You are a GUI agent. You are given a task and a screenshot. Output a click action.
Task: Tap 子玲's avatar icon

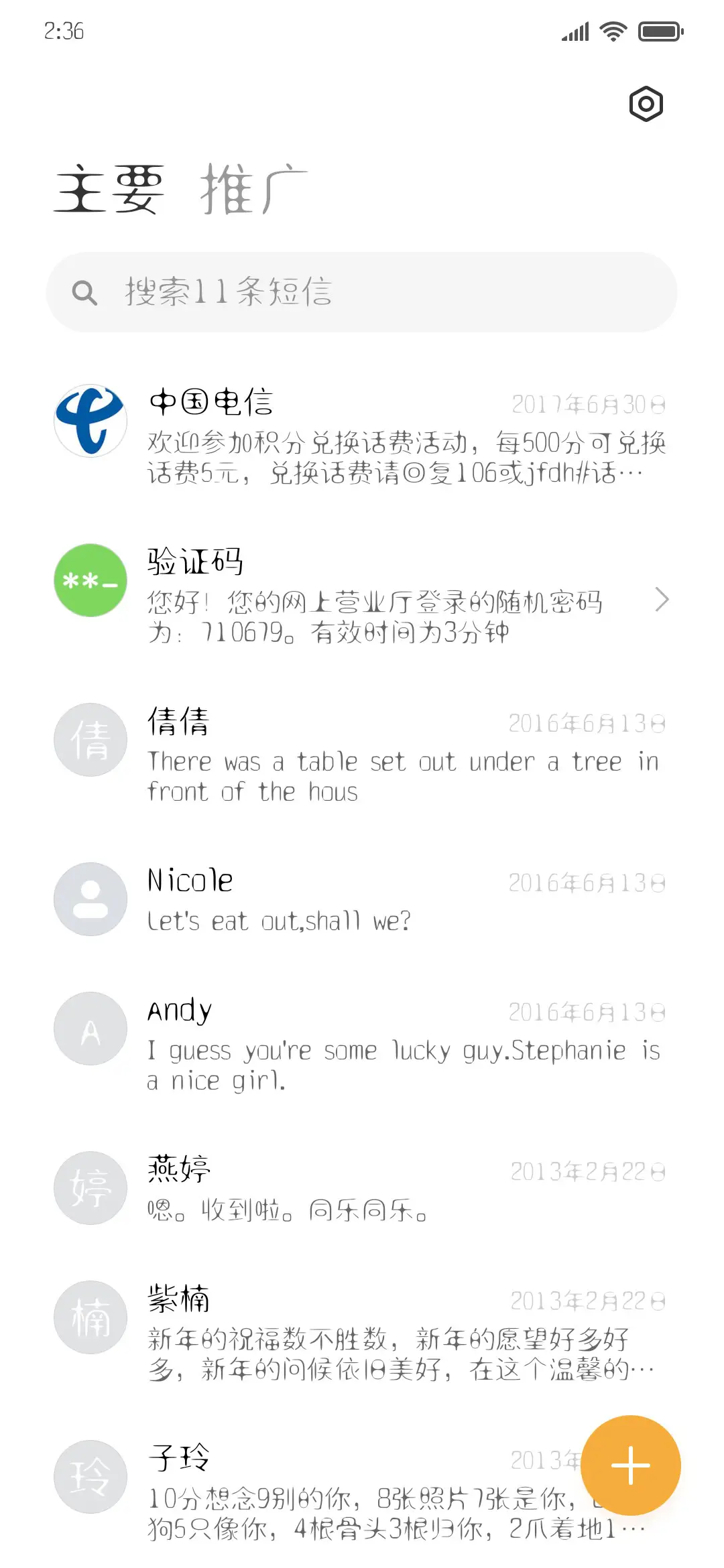click(90, 1476)
